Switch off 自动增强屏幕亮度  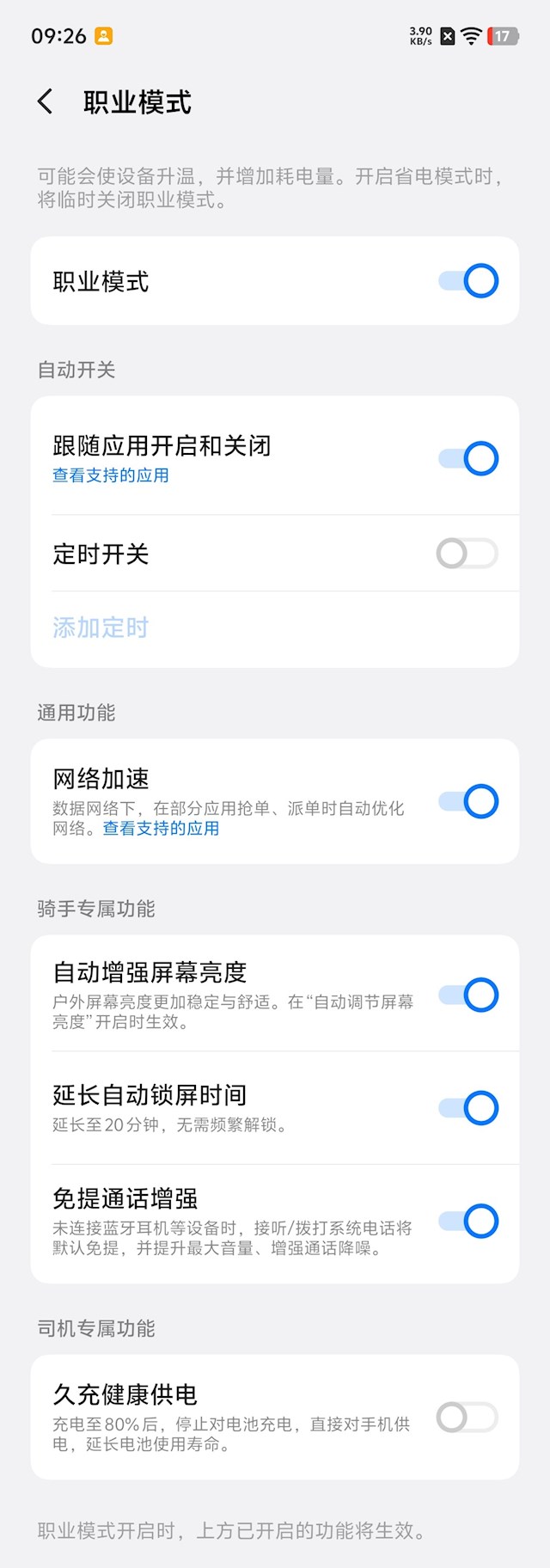point(467,995)
